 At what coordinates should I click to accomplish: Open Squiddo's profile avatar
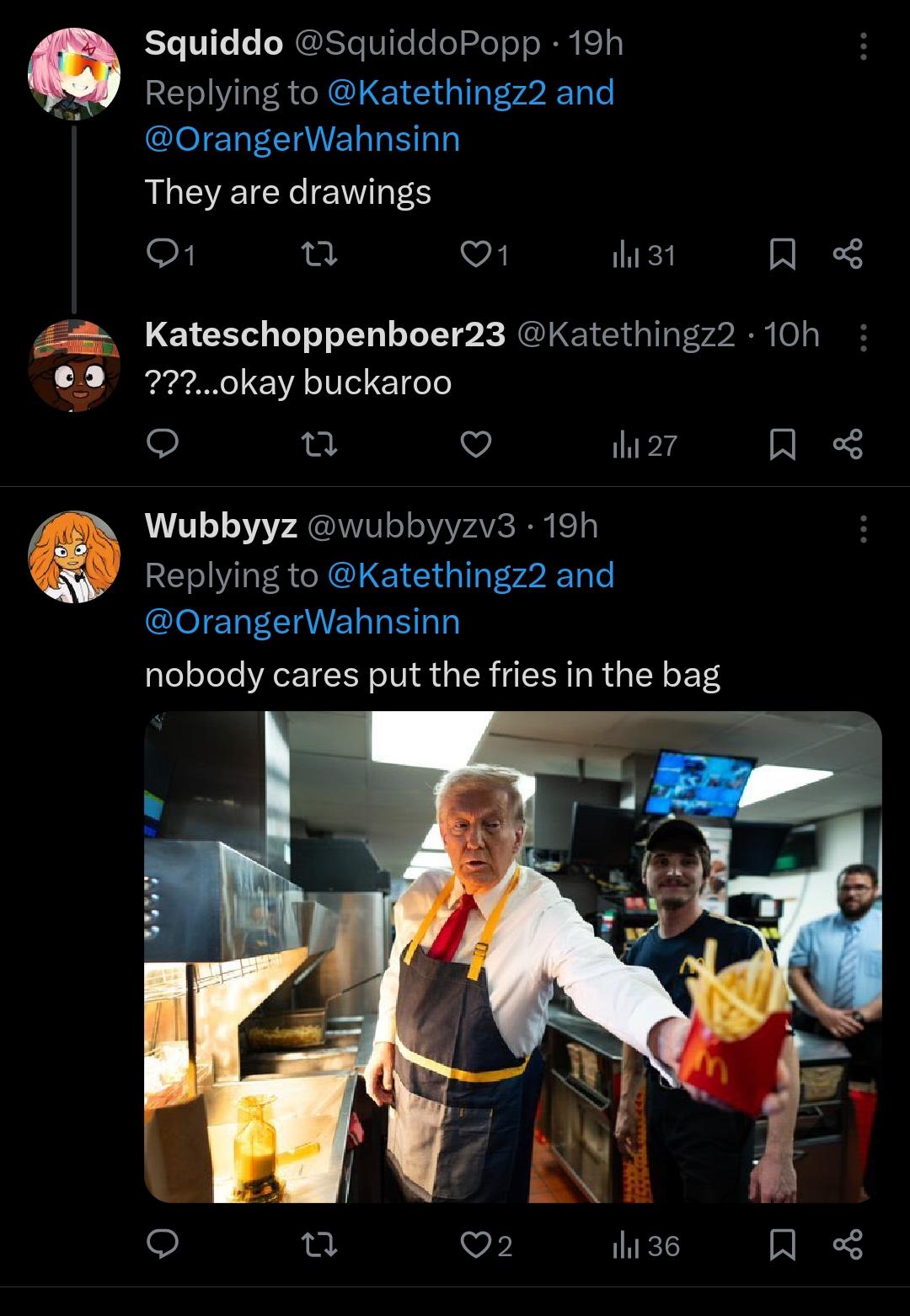74,74
